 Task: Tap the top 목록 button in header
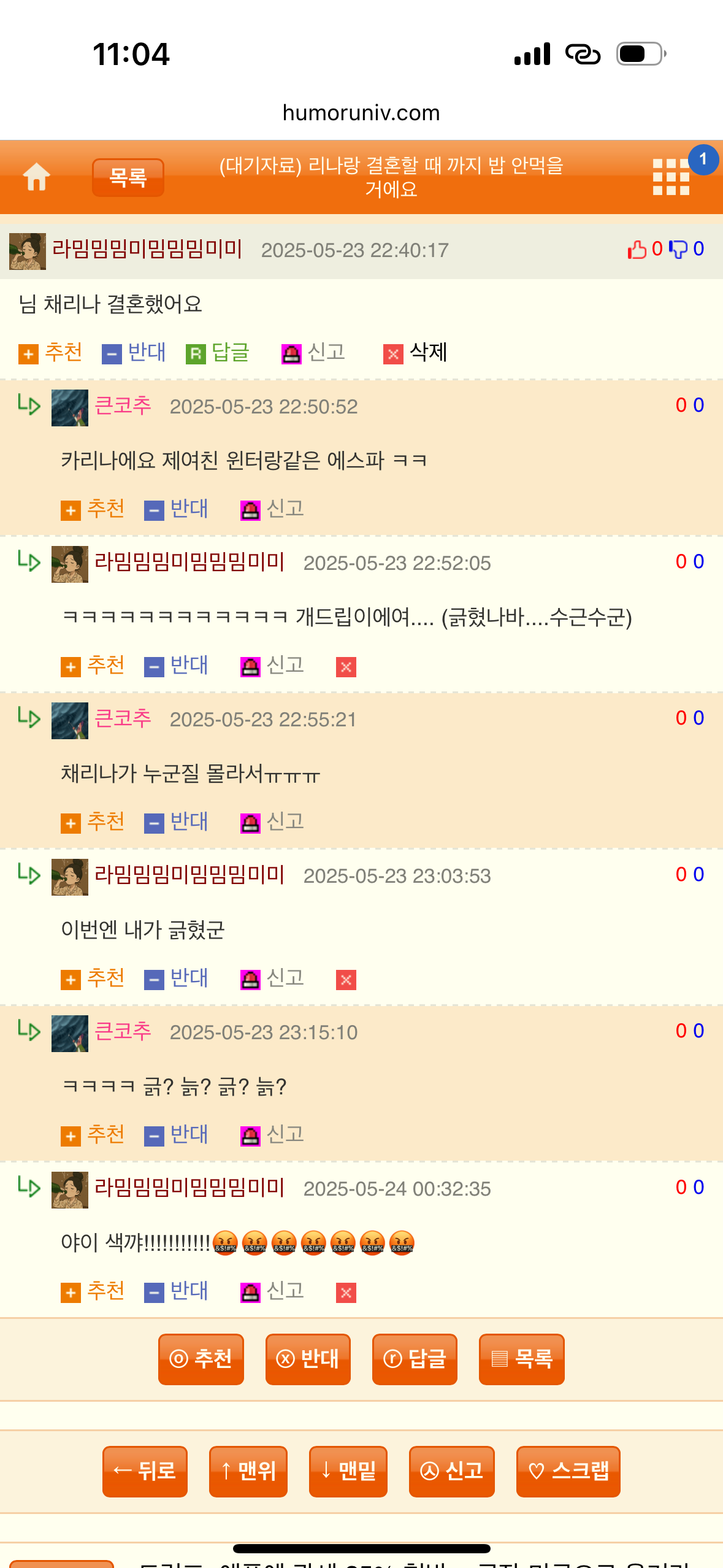tap(128, 177)
